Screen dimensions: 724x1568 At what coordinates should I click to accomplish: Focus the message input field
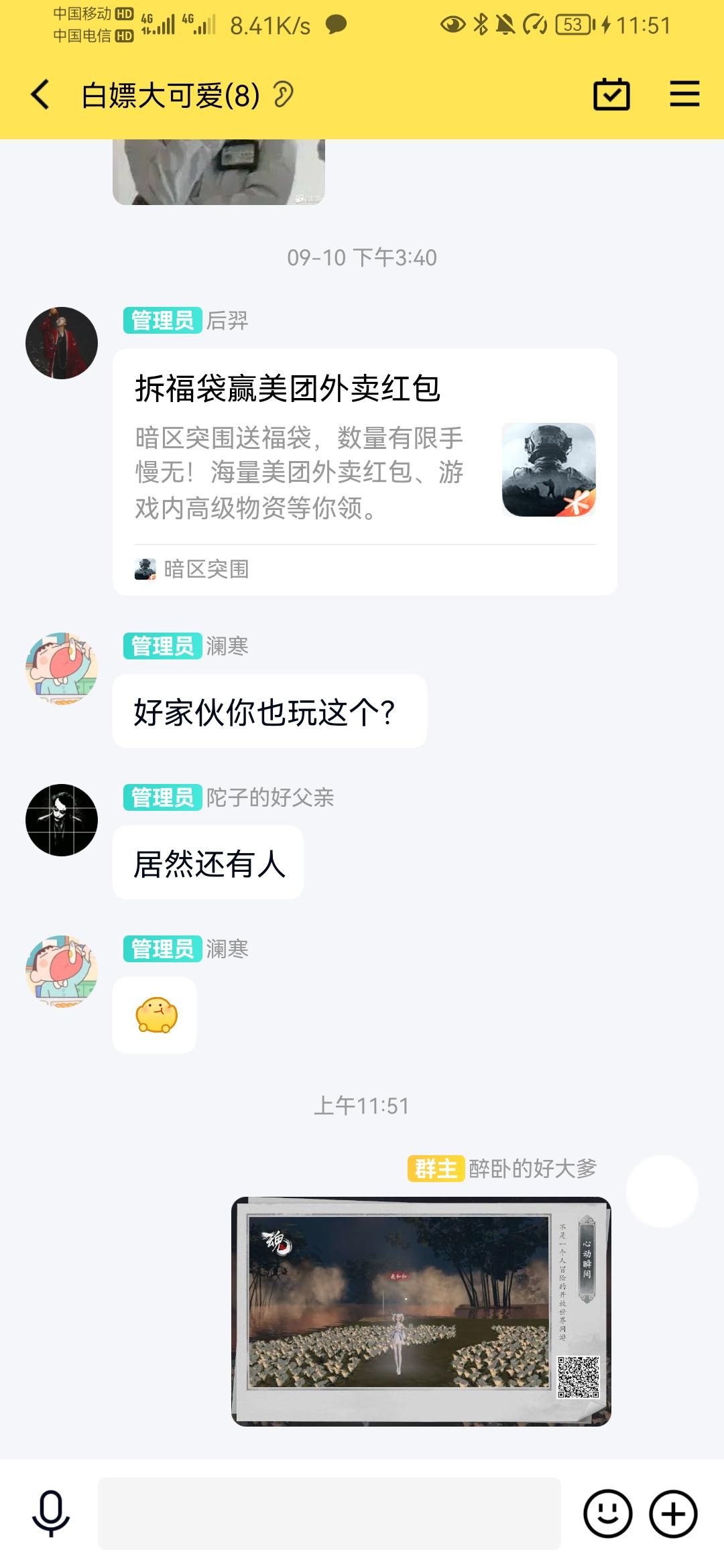click(329, 1513)
